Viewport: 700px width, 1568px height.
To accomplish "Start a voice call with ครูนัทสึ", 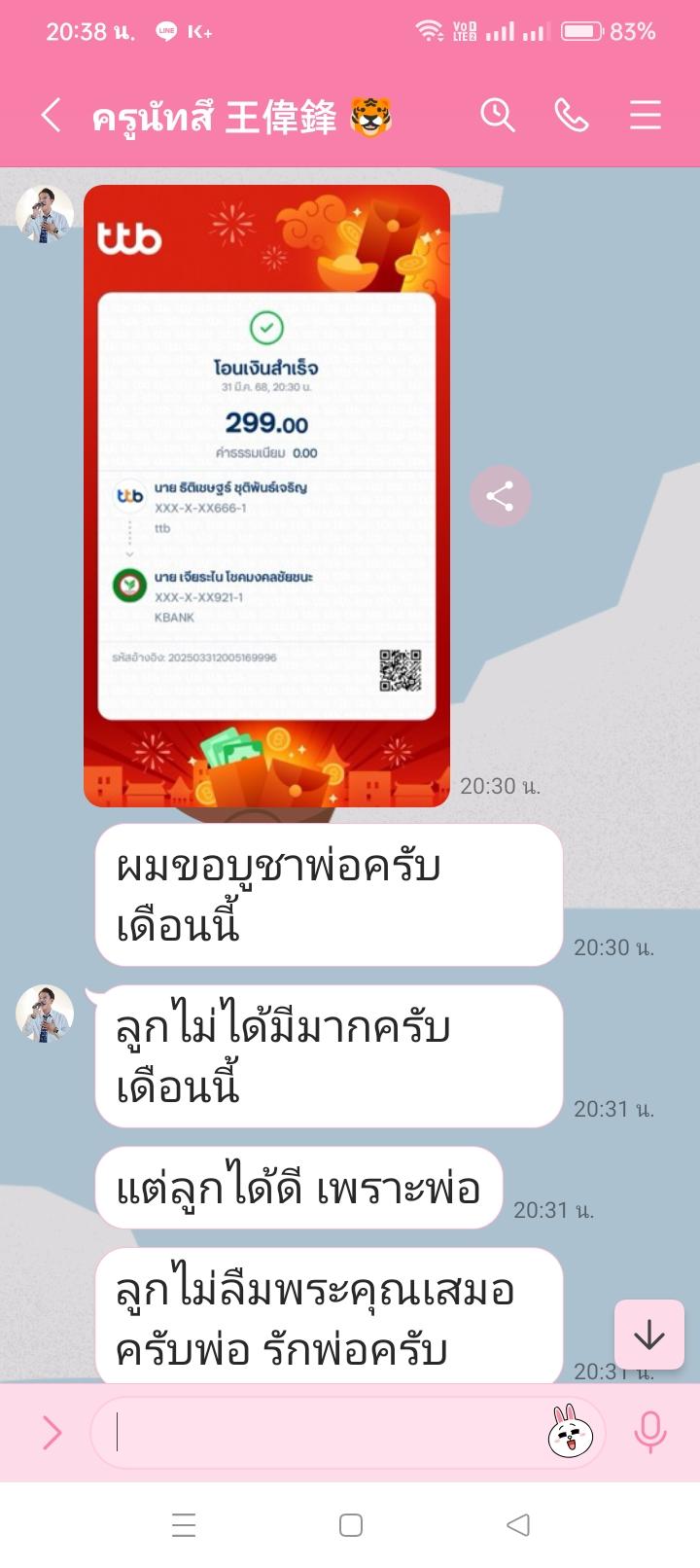I will coord(571,116).
